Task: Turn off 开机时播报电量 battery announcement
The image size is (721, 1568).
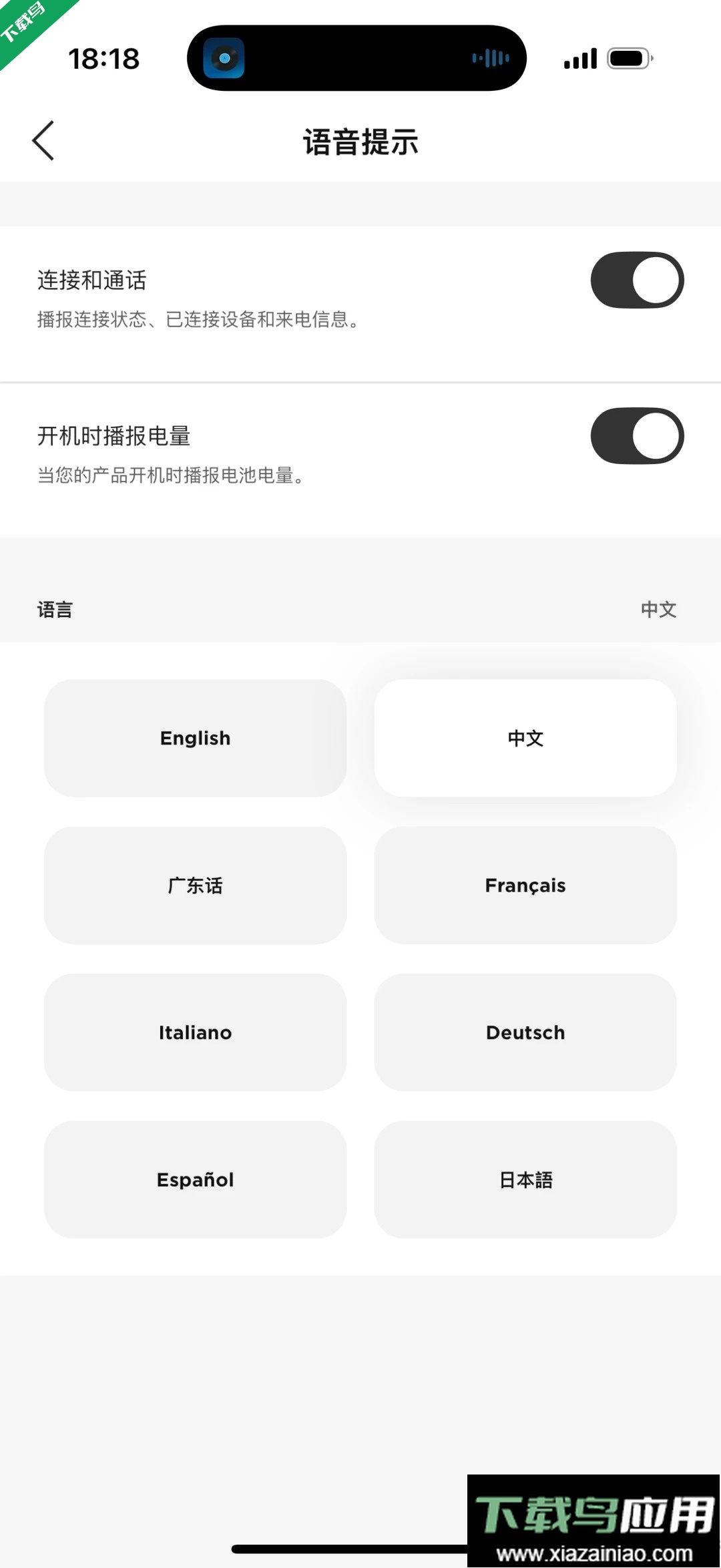Action: [x=636, y=435]
